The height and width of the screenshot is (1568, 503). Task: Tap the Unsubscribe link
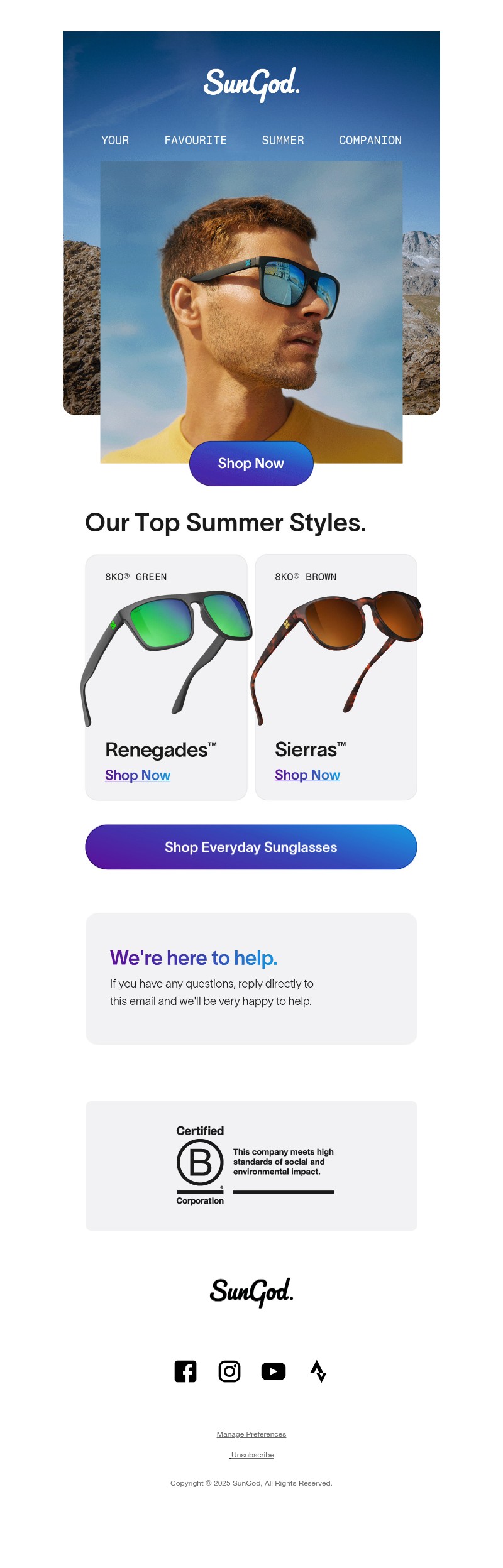[x=252, y=1455]
